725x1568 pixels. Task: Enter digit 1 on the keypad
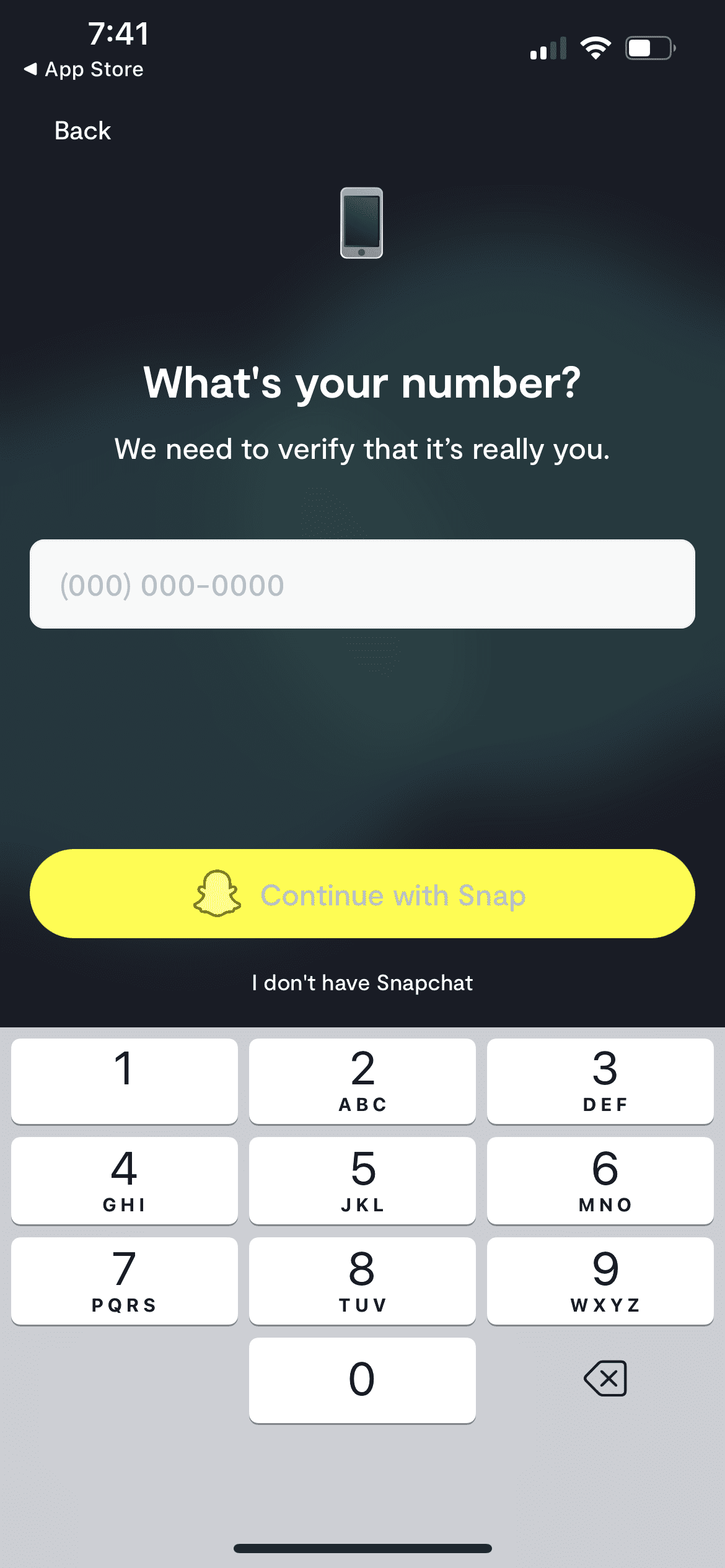tap(124, 1081)
